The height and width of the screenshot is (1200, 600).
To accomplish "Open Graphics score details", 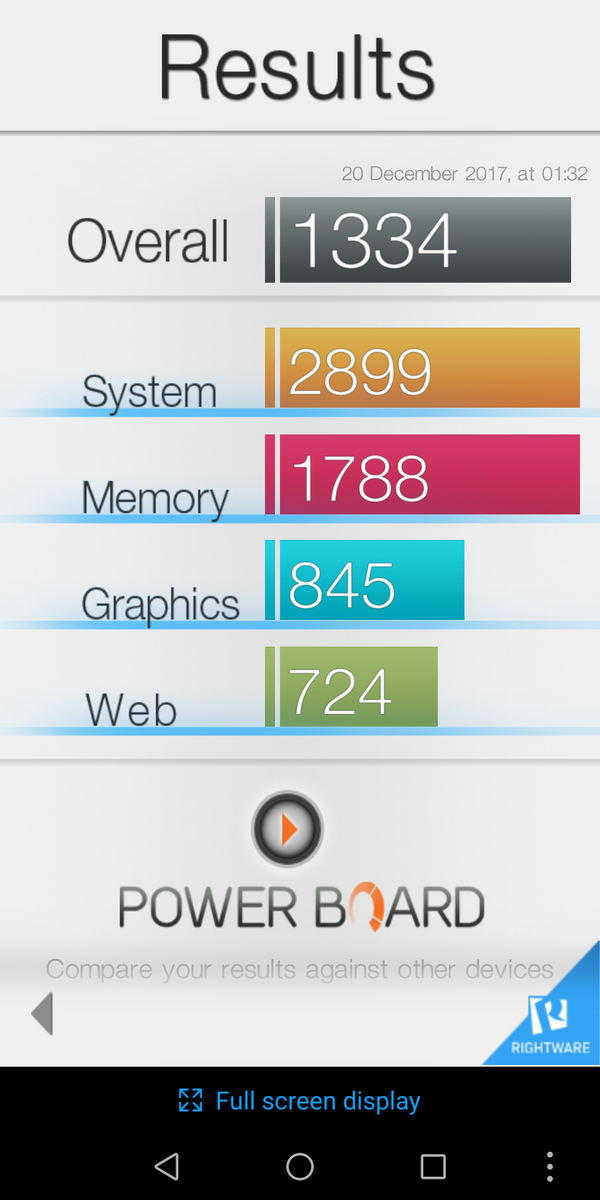I will coord(370,581).
